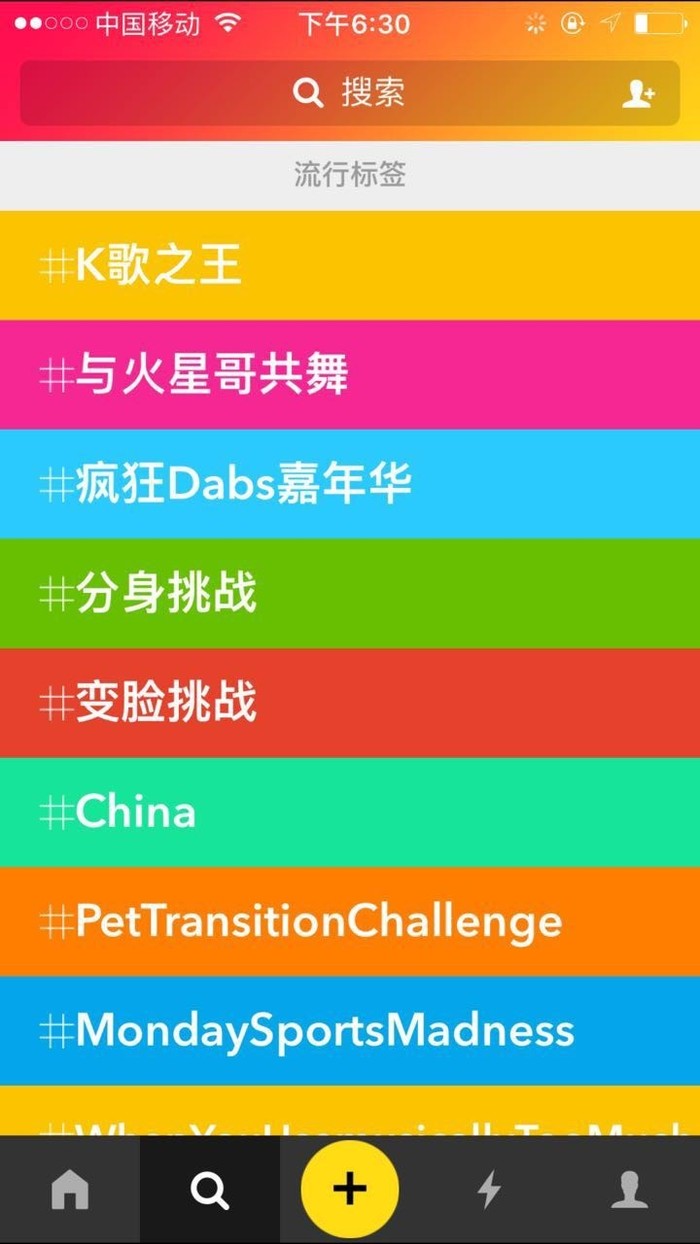This screenshot has height=1244, width=700.
Task: Switch to the Home tab
Action: pos(70,1190)
